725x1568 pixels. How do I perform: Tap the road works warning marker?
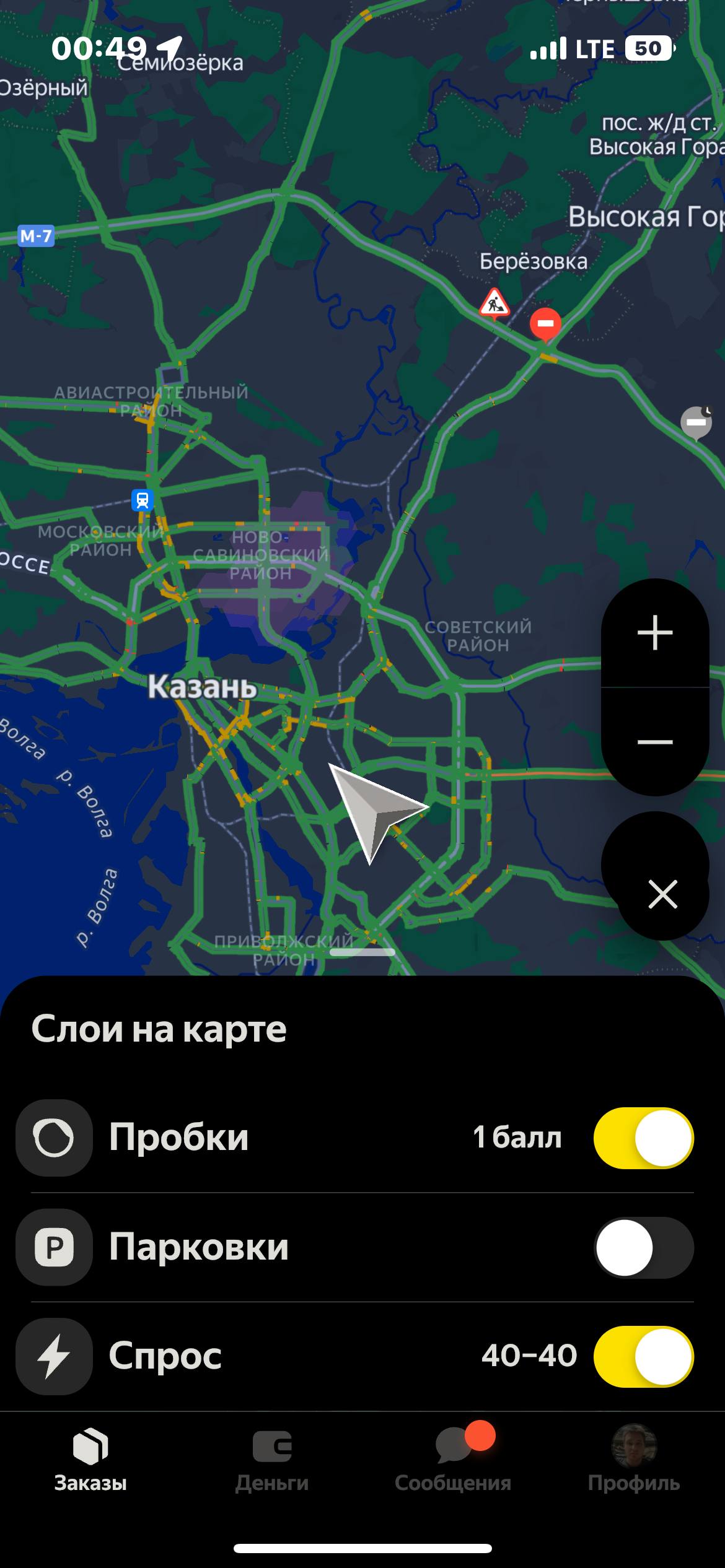click(x=494, y=303)
